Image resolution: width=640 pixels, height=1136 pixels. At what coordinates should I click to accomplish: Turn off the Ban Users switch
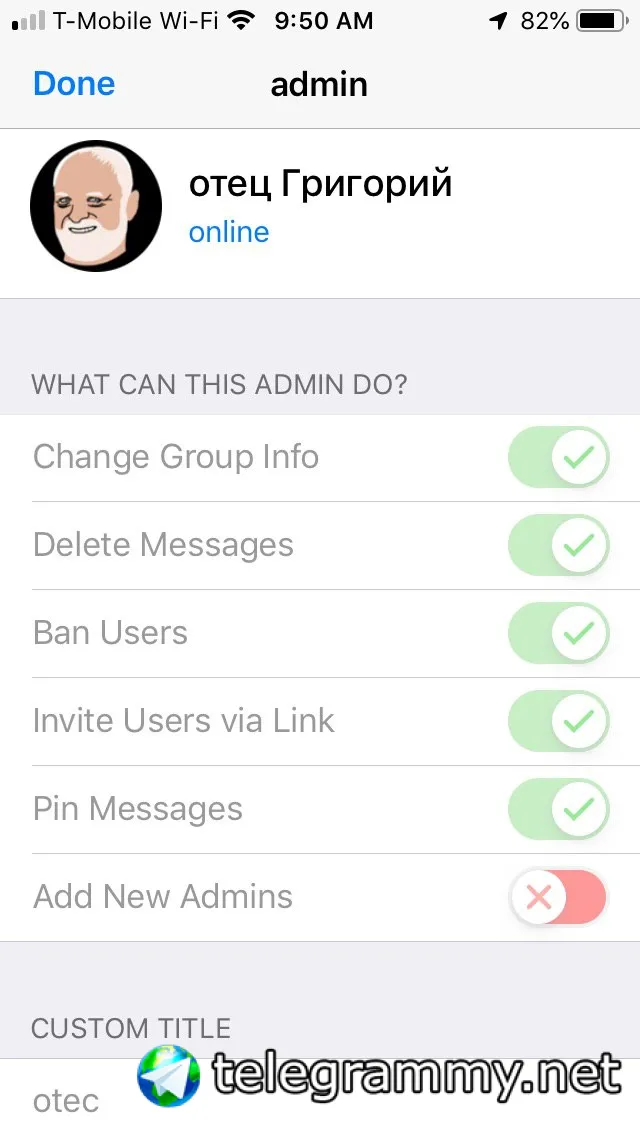tap(558, 633)
